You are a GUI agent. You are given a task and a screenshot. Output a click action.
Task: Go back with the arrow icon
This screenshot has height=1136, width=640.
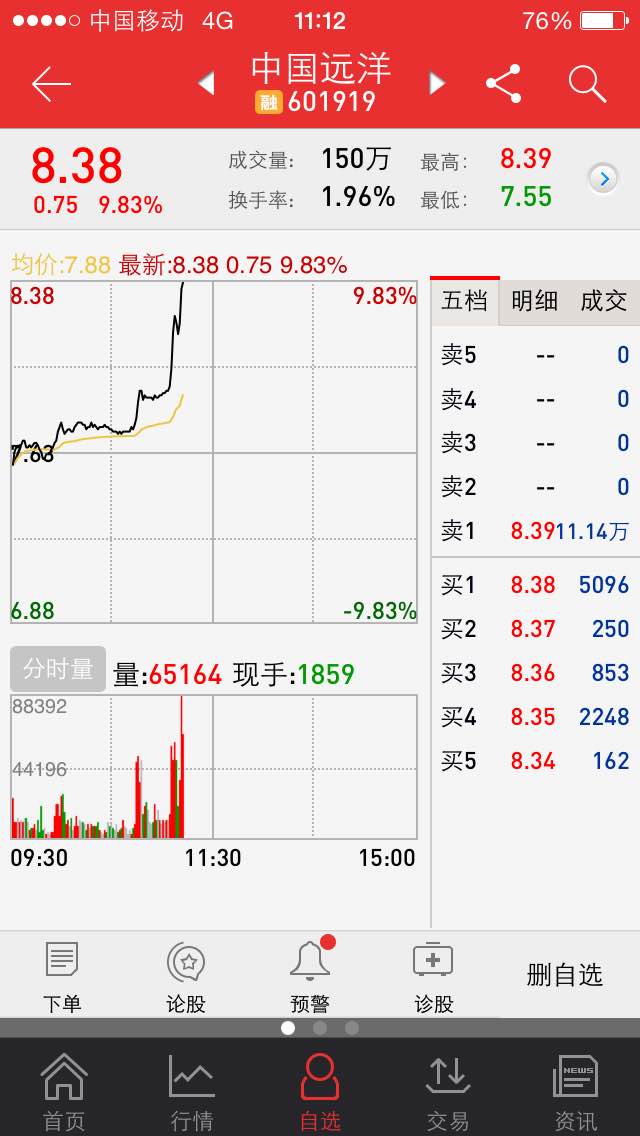point(51,85)
